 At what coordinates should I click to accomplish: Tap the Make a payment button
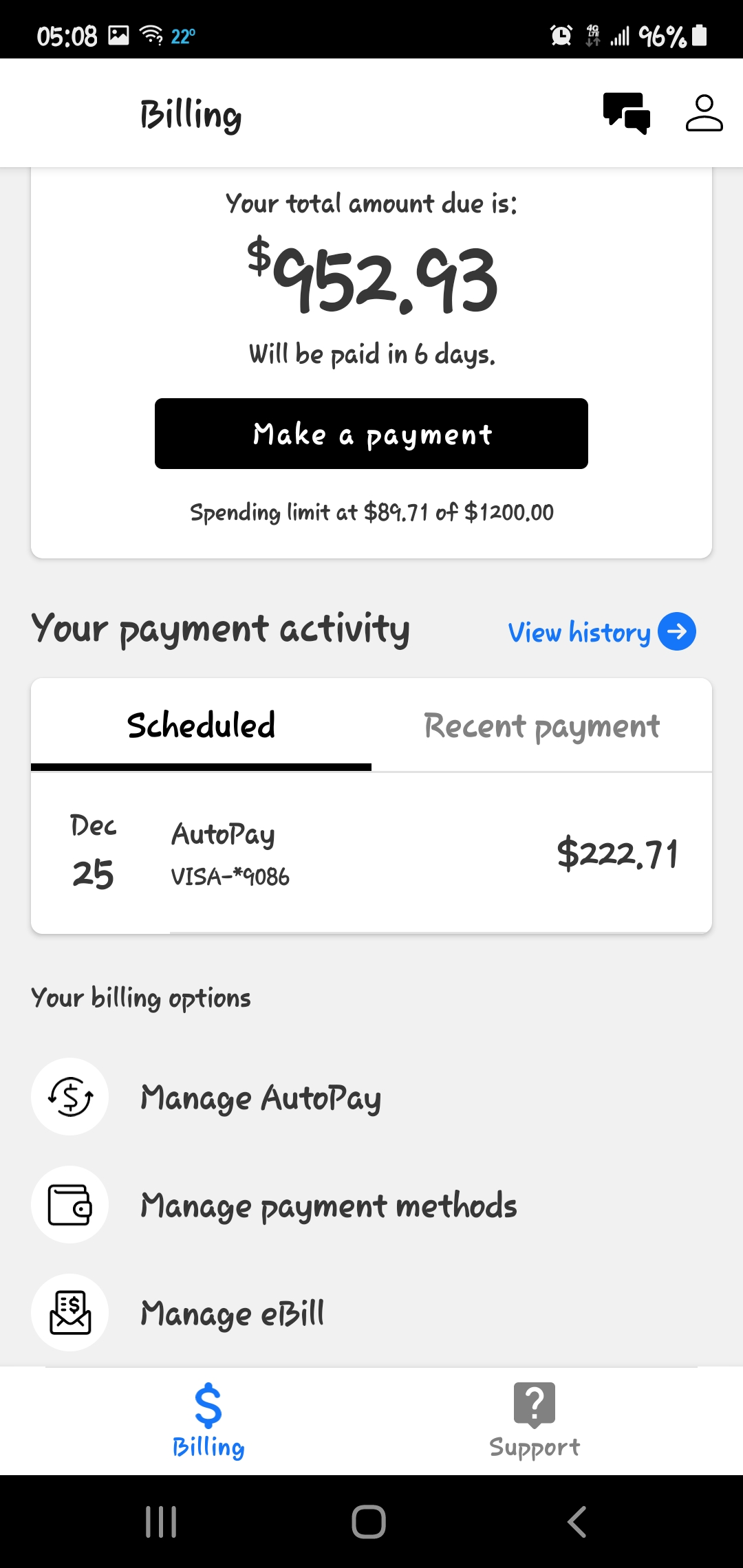click(x=371, y=434)
